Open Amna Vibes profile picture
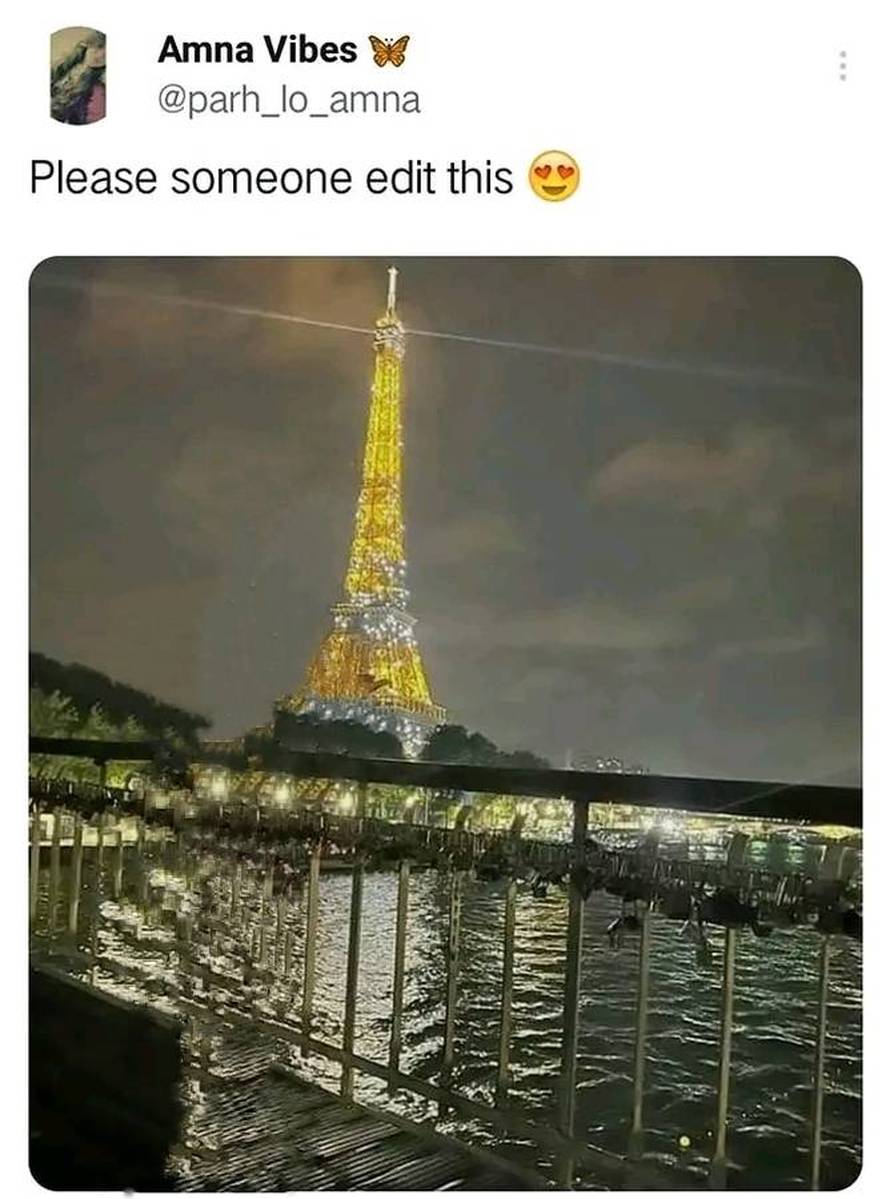 [x=78, y=75]
